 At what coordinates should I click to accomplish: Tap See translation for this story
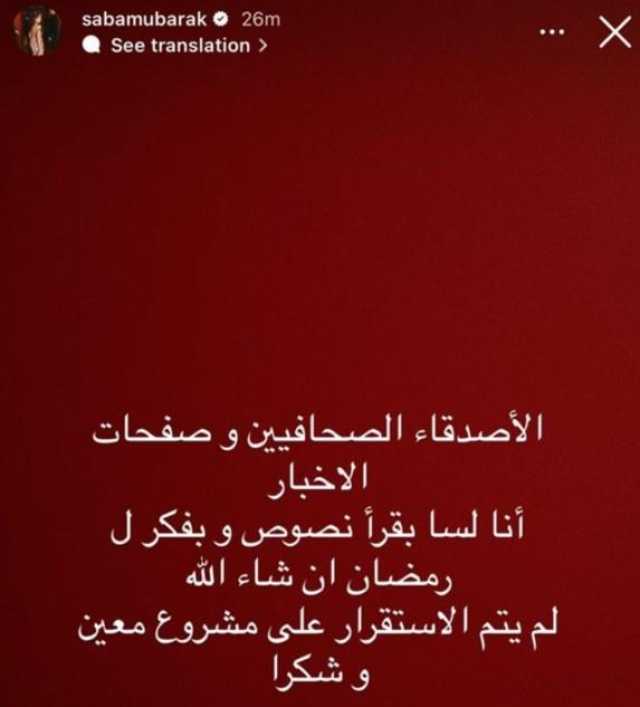[x=180, y=45]
